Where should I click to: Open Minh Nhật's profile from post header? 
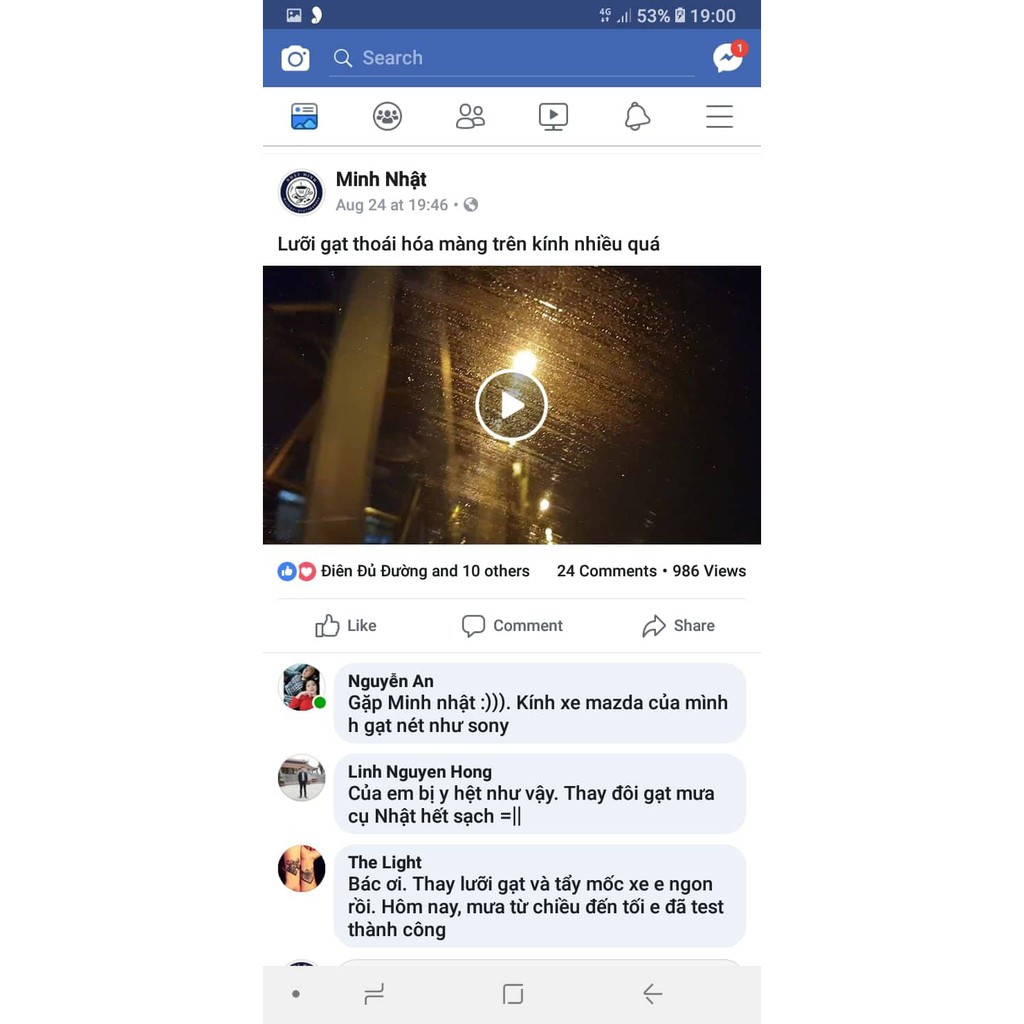(x=381, y=179)
